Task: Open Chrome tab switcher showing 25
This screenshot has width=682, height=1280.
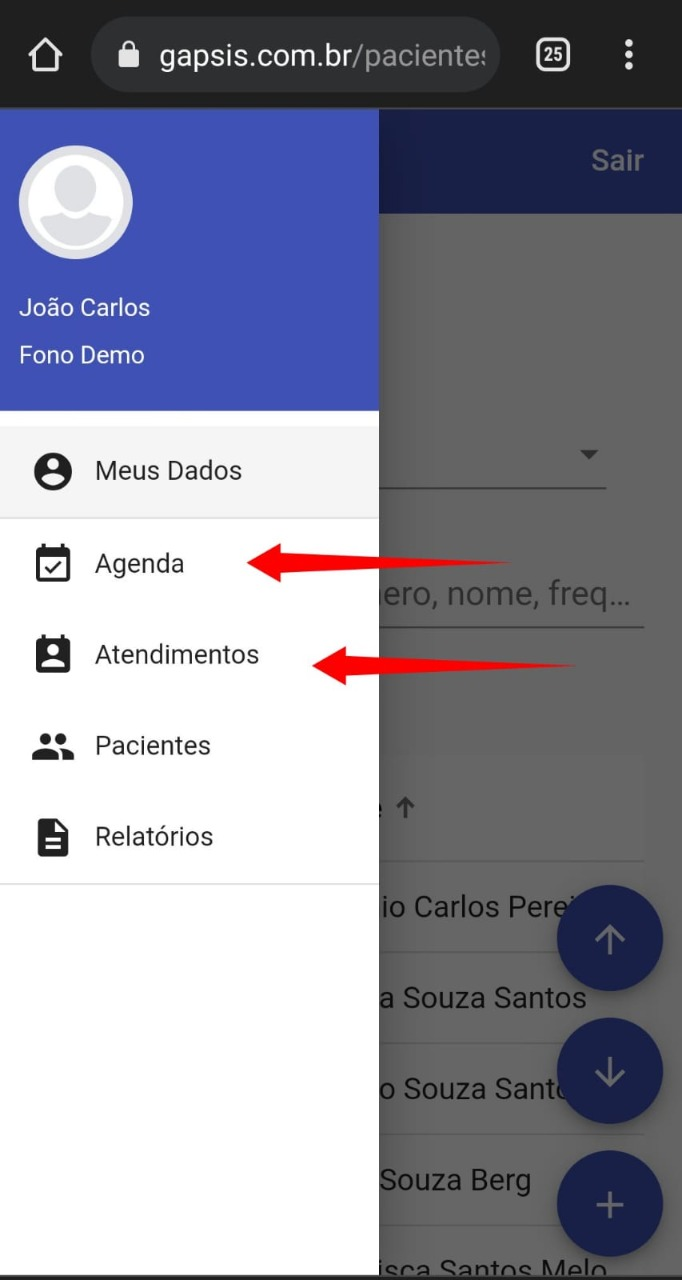Action: pyautogui.click(x=553, y=54)
